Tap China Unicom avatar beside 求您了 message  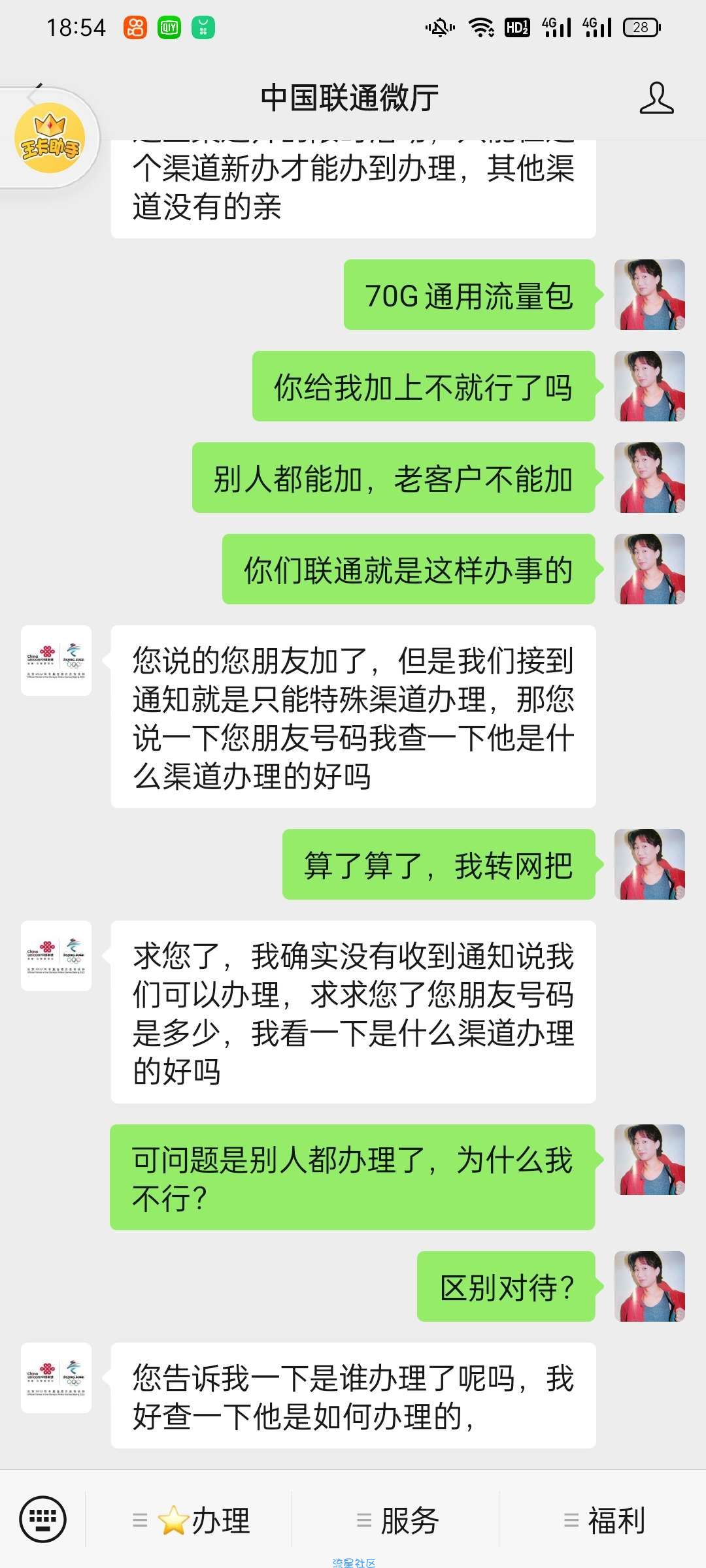56,955
